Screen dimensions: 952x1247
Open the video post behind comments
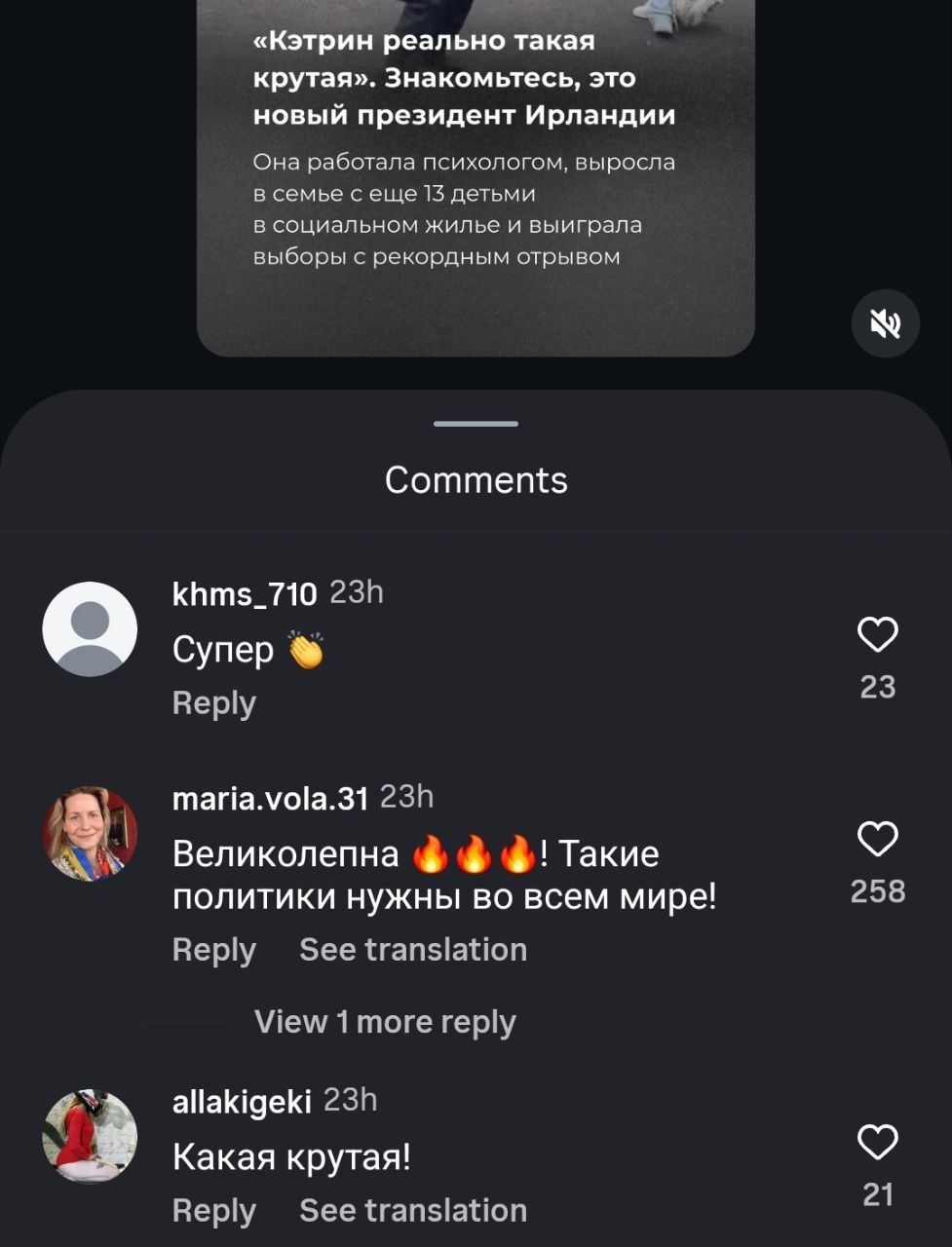[x=476, y=175]
